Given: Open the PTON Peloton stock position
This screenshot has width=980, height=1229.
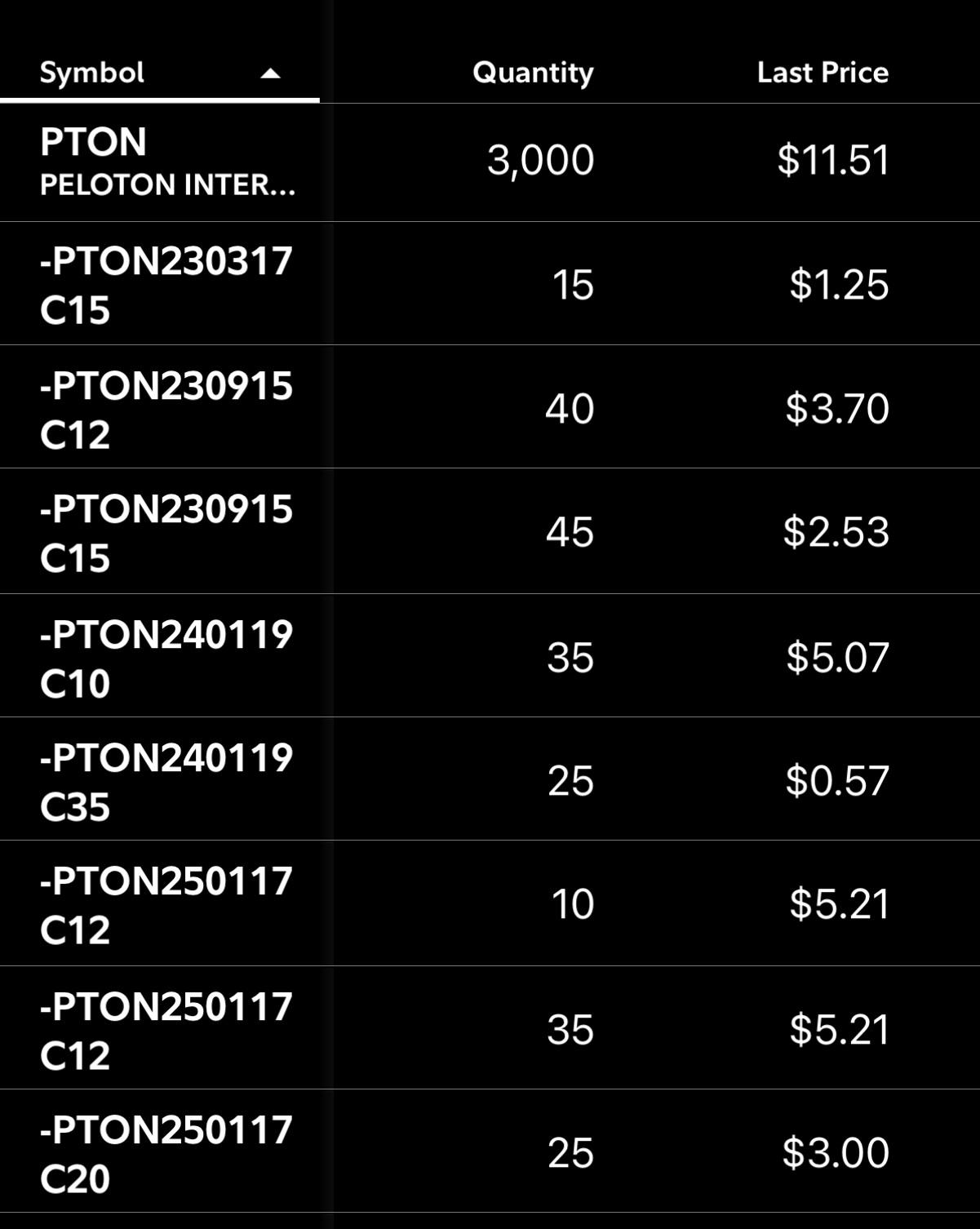Looking at the screenshot, I should (167, 162).
